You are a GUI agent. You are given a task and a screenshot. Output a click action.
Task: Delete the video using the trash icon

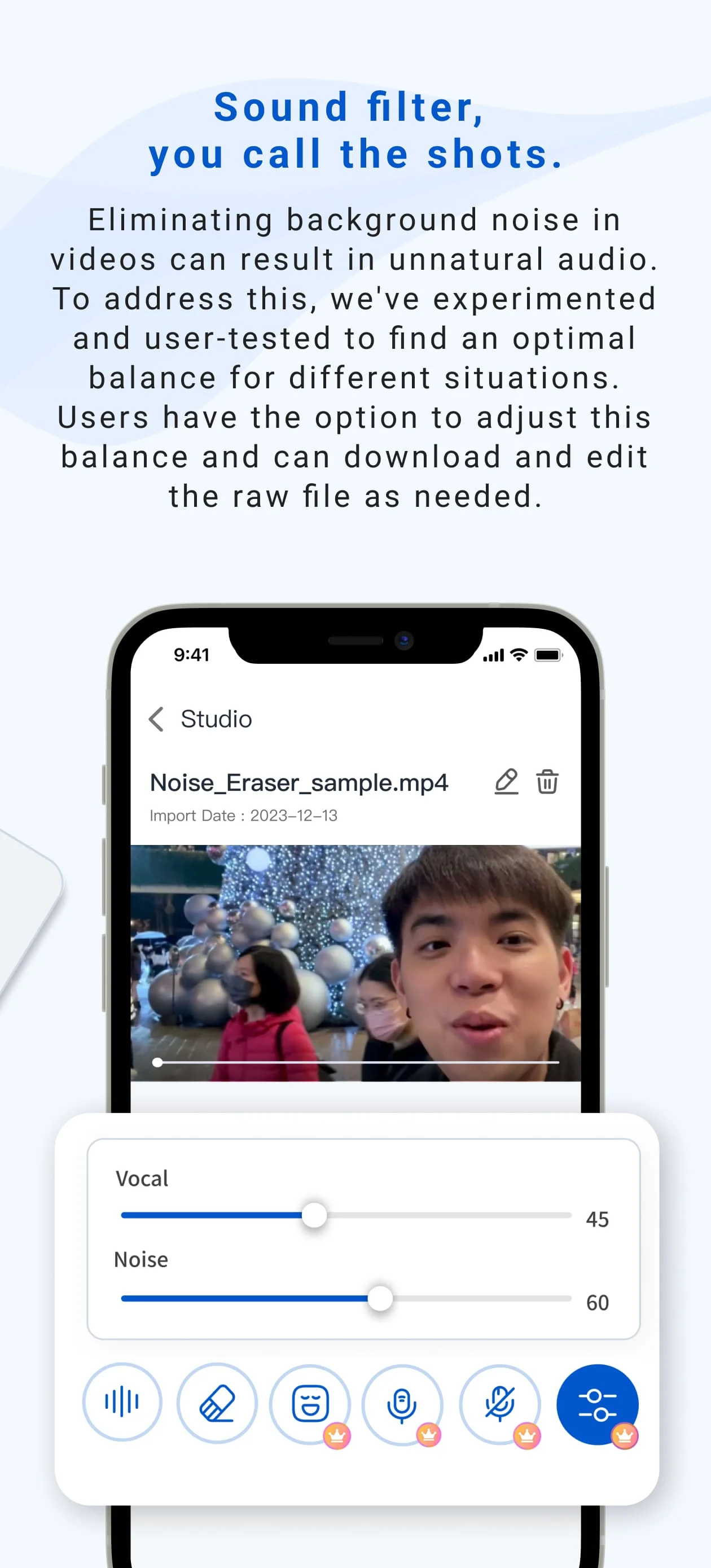click(x=547, y=783)
